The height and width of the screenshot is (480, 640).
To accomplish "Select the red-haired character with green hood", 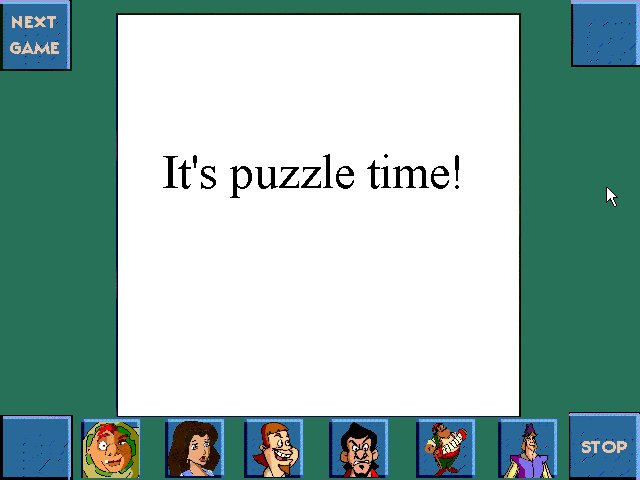I will pos(111,449).
